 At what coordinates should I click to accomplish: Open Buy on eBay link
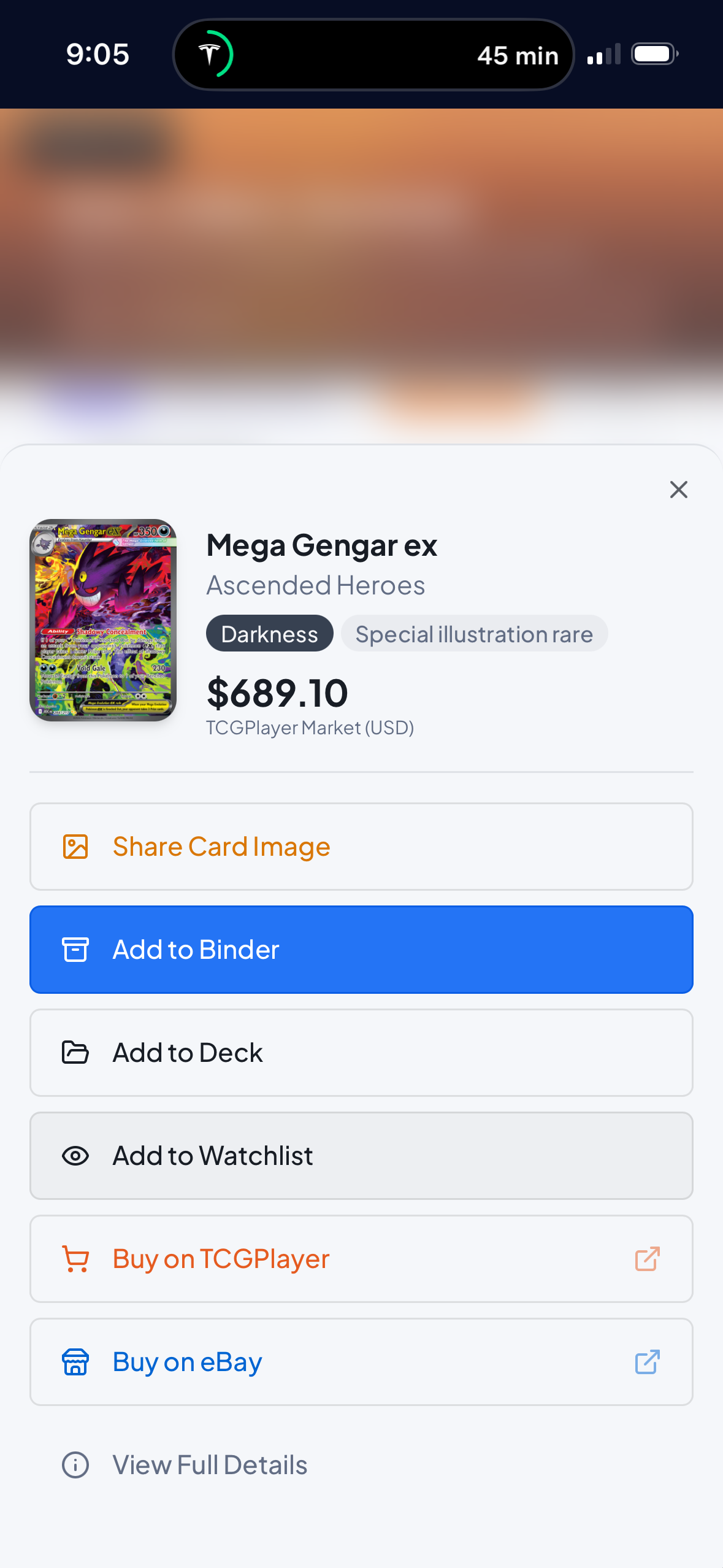[x=361, y=1362]
